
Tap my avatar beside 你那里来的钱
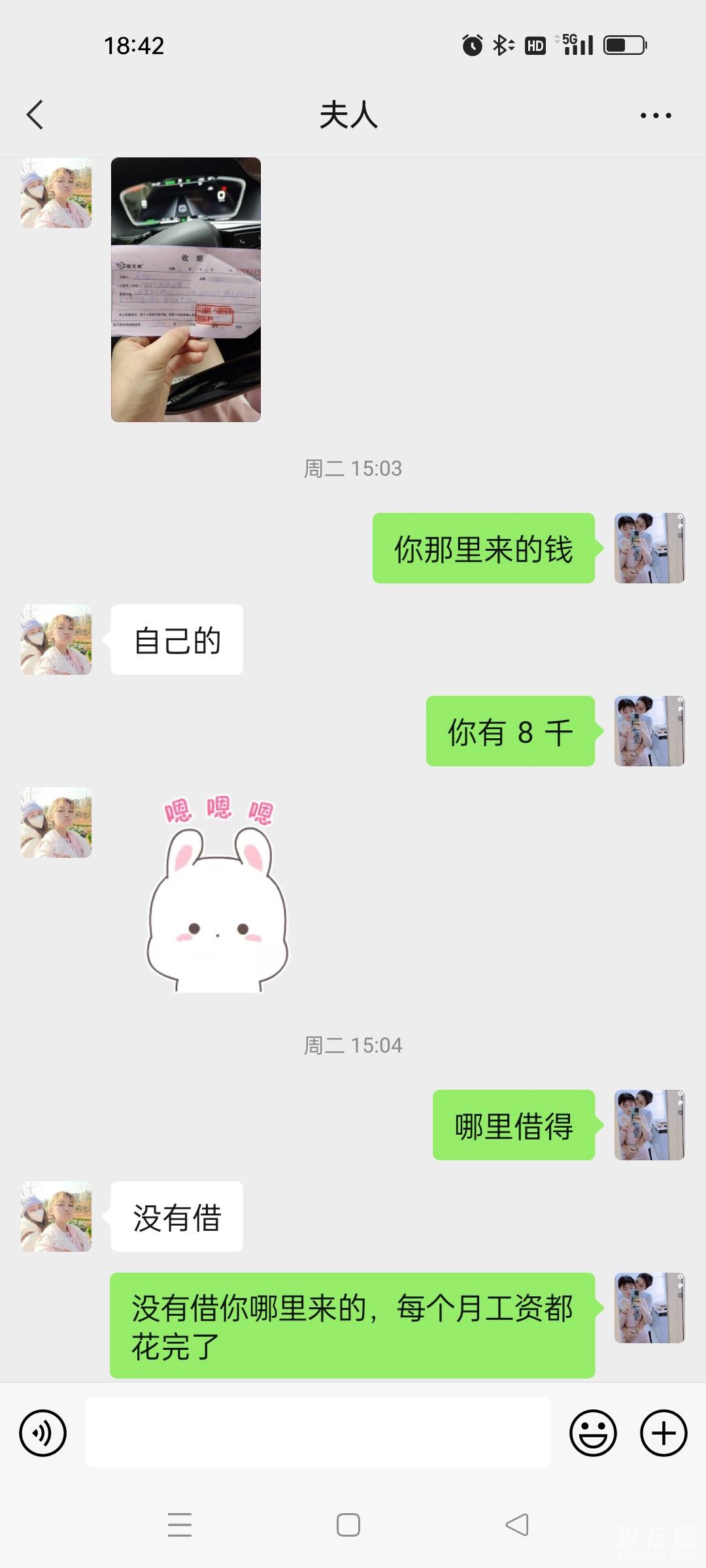coord(649,548)
